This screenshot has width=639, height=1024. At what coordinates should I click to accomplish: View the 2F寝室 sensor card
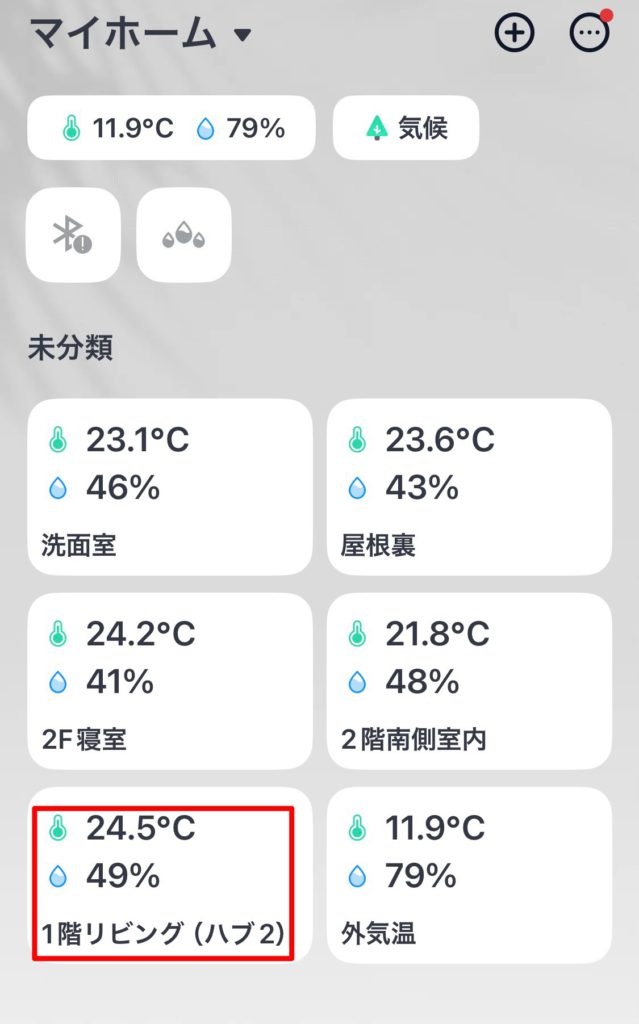pyautogui.click(x=170, y=681)
